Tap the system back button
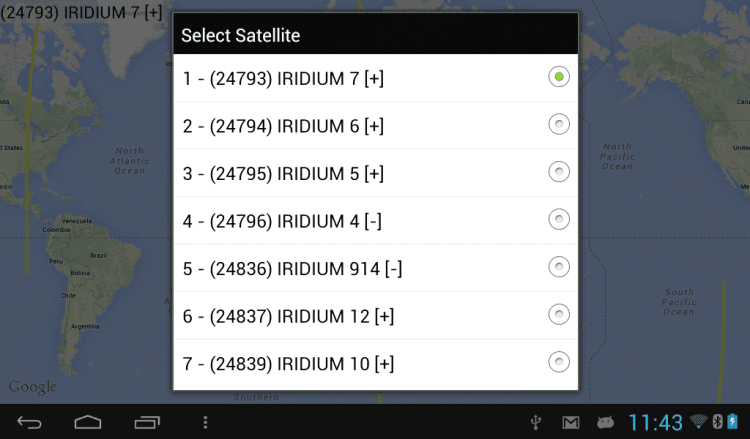The height and width of the screenshot is (439, 750). (x=31, y=422)
